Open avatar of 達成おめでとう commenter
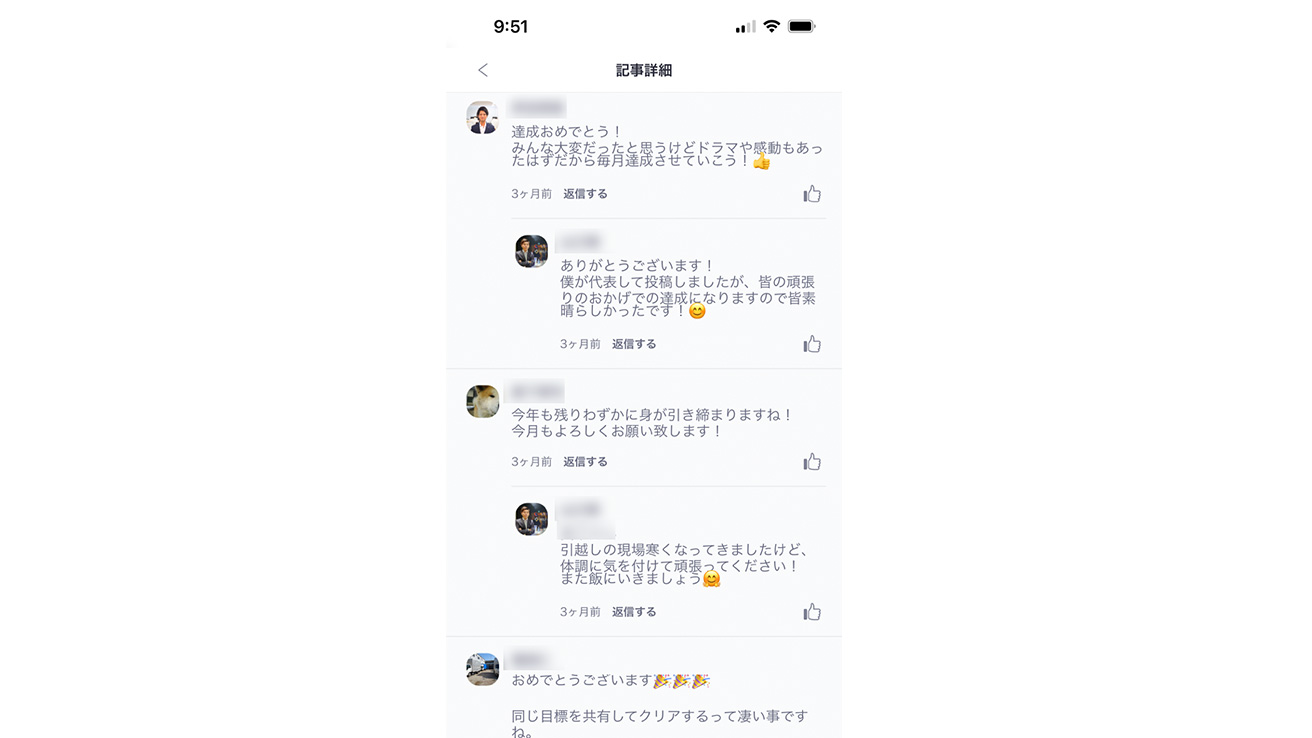The height and width of the screenshot is (738, 1312). pos(483,118)
